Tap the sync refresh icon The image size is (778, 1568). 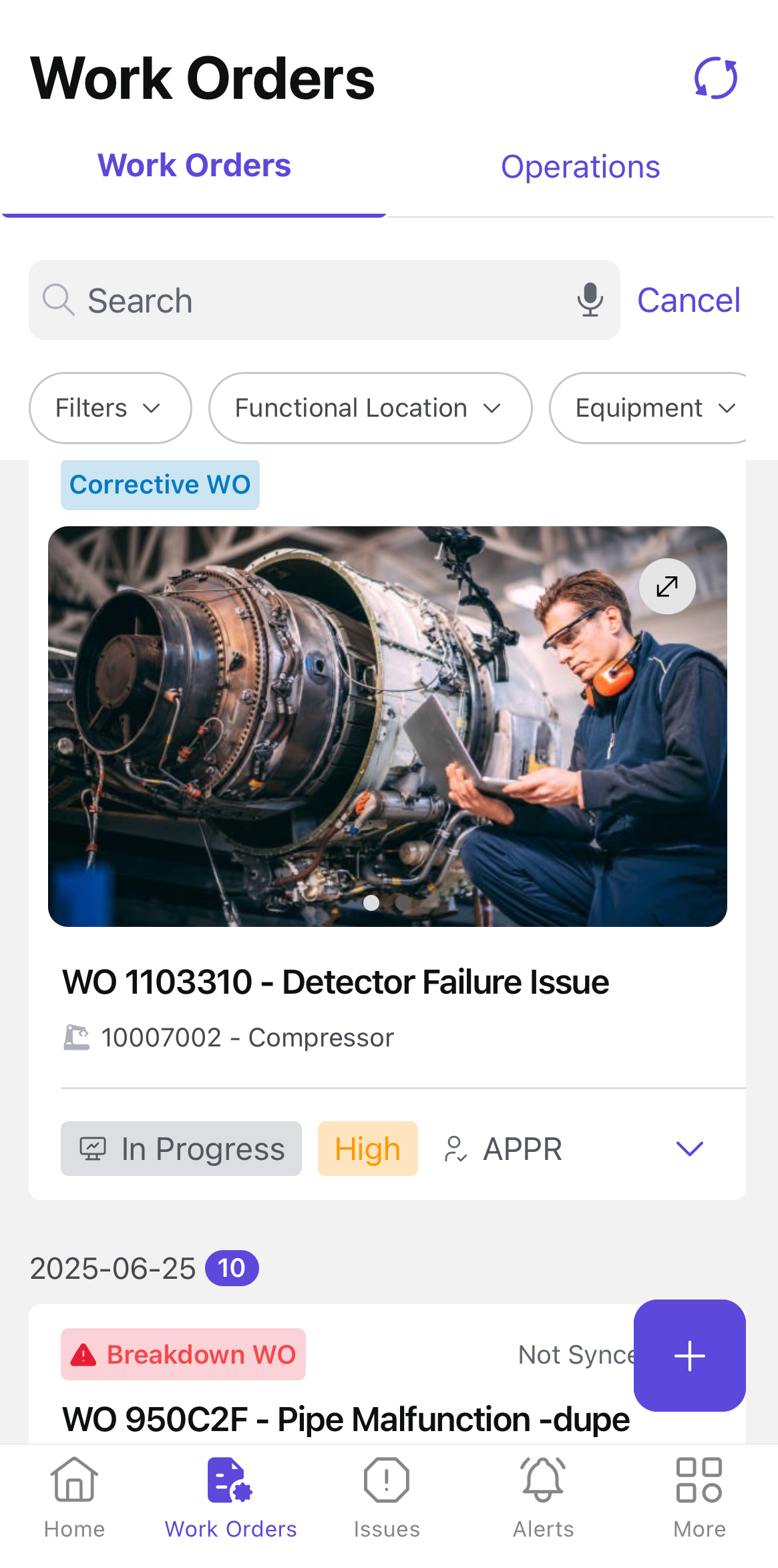715,78
